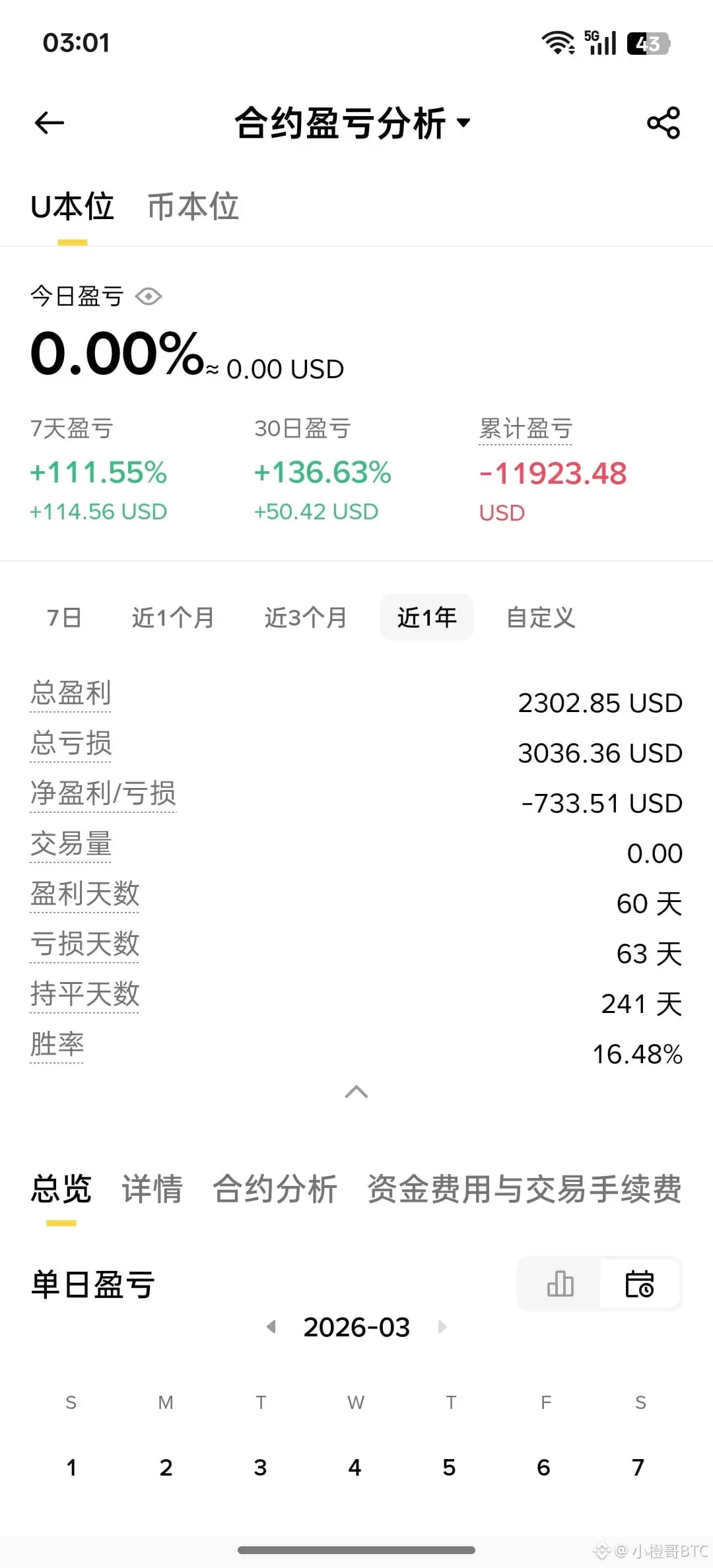
Task: Tap the 累计盈亏 label for its explanation
Action: click(x=526, y=429)
